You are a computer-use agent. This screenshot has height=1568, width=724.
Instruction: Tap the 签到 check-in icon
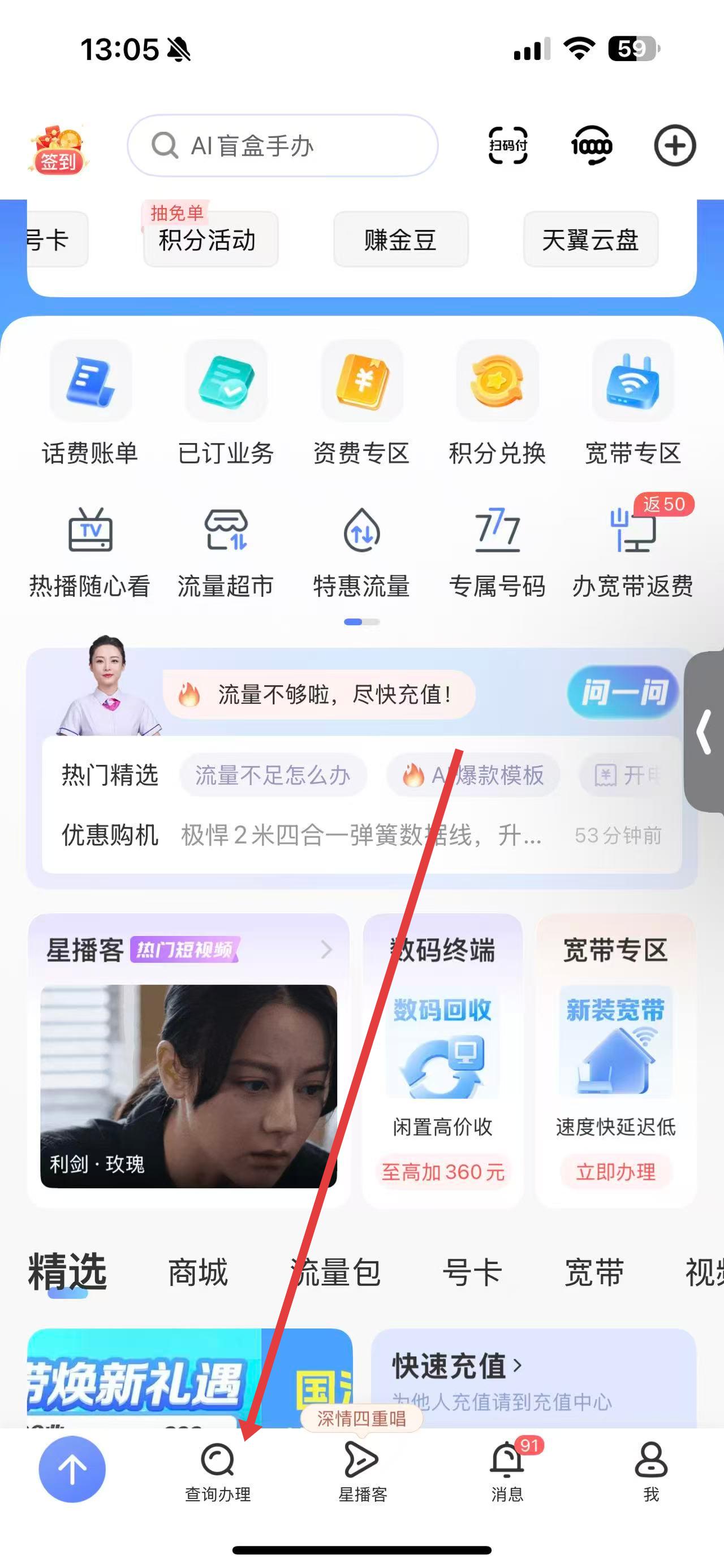(58, 149)
